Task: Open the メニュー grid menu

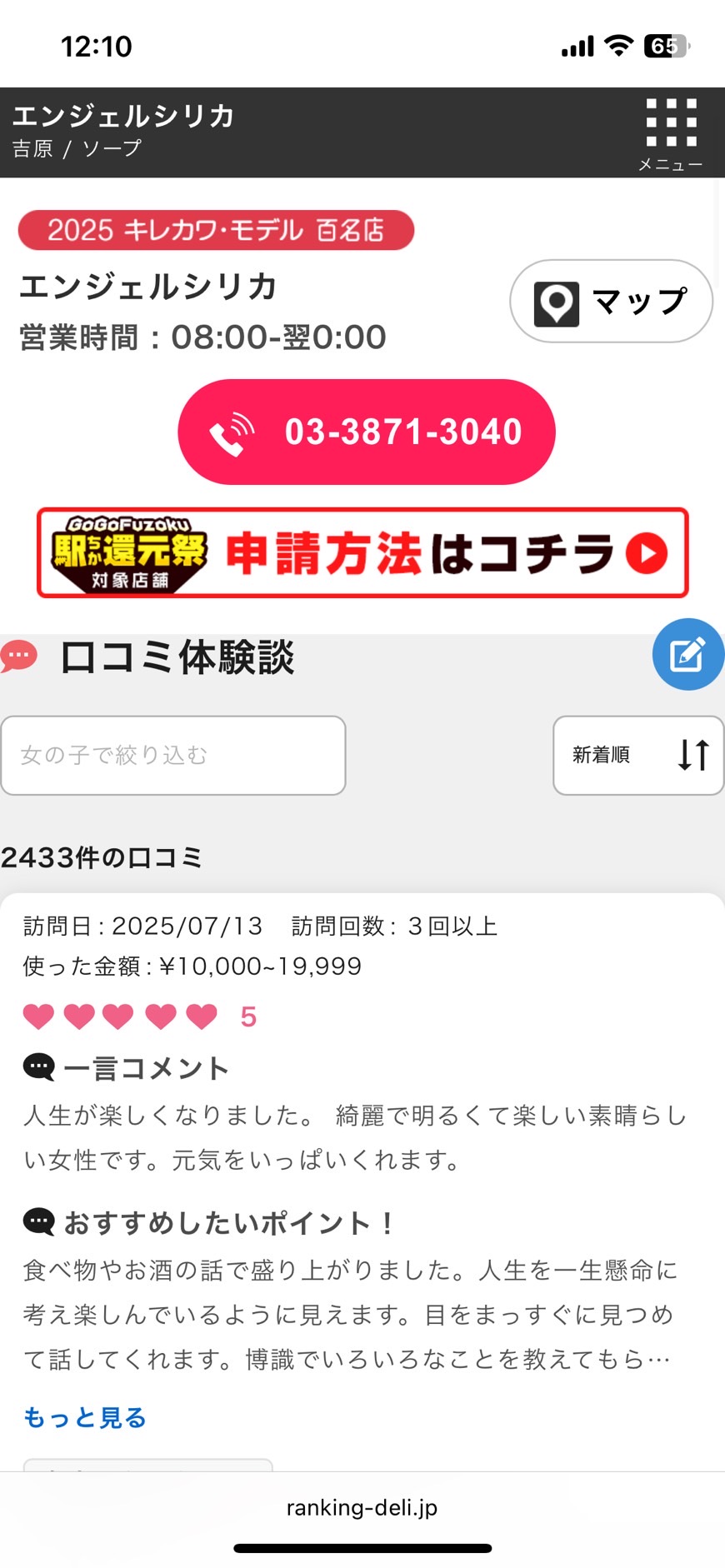Action: coord(671,133)
